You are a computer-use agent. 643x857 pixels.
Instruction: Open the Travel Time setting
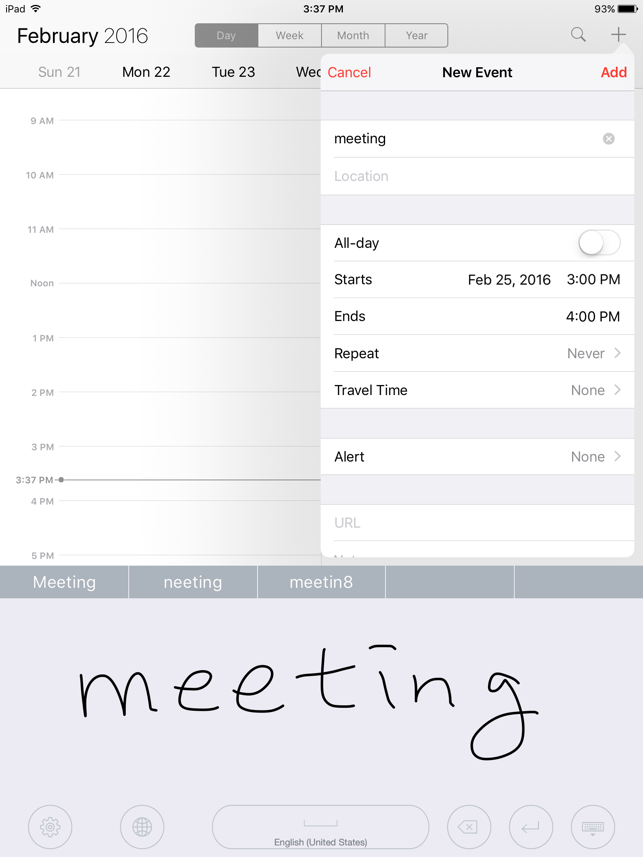[x=477, y=390]
